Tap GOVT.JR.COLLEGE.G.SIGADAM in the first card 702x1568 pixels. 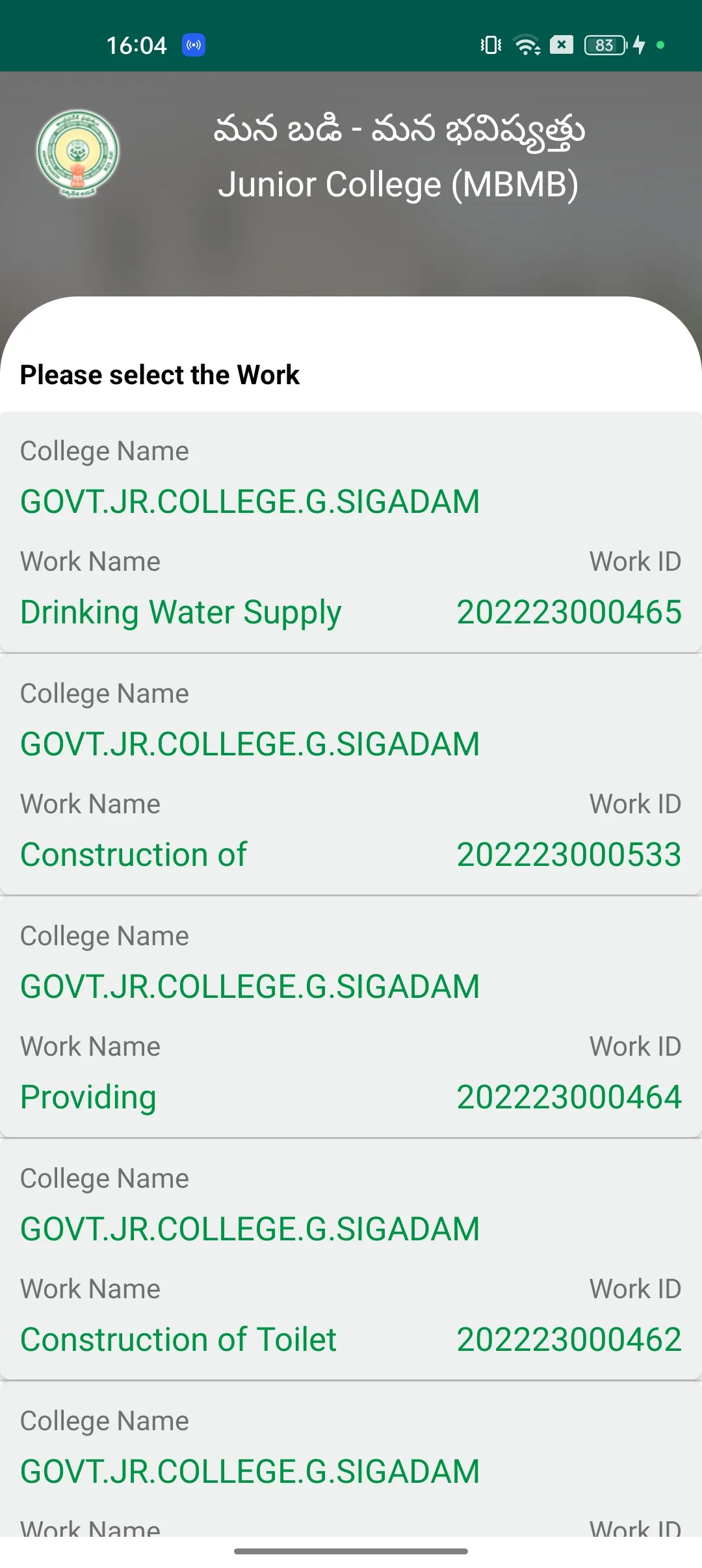250,501
